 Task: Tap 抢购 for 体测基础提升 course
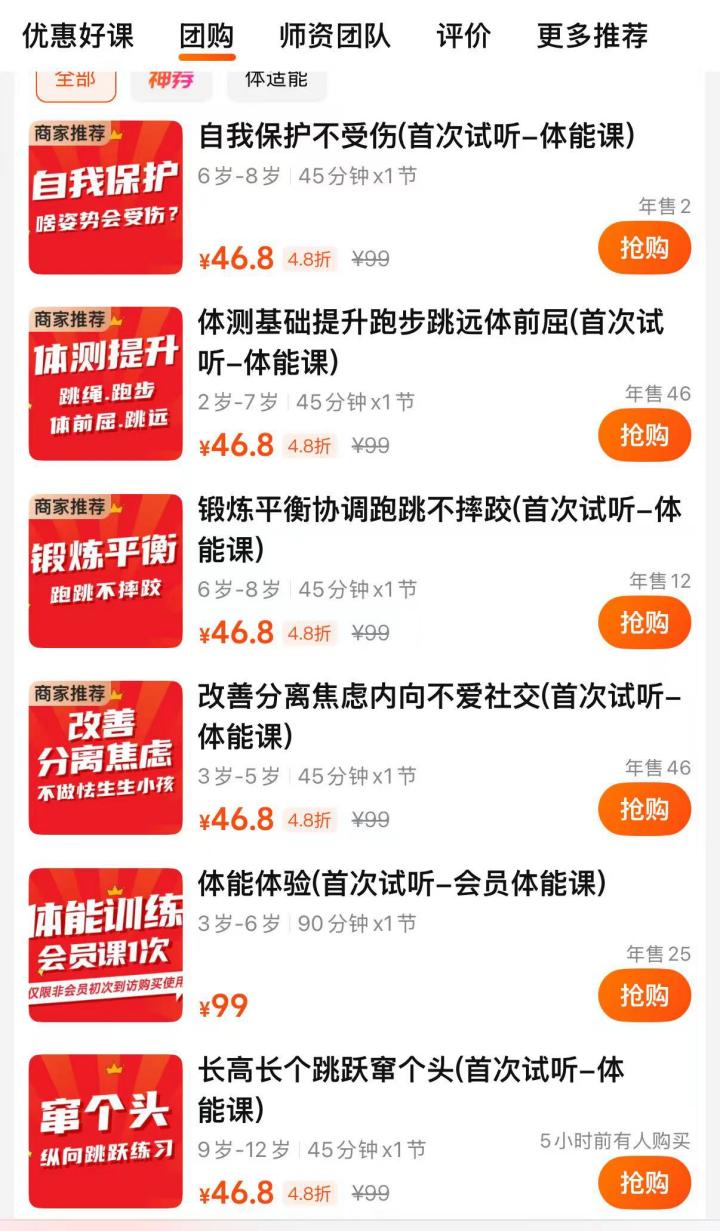(x=645, y=435)
